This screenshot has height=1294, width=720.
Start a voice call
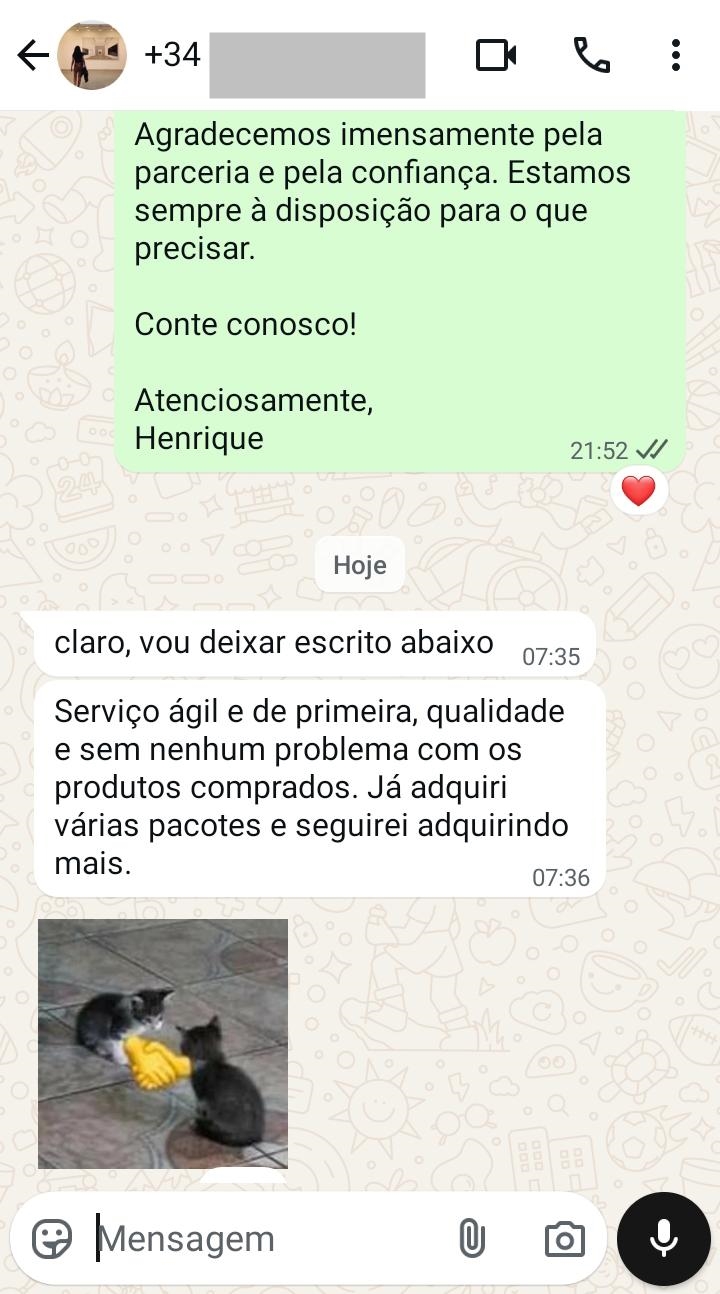[590, 56]
